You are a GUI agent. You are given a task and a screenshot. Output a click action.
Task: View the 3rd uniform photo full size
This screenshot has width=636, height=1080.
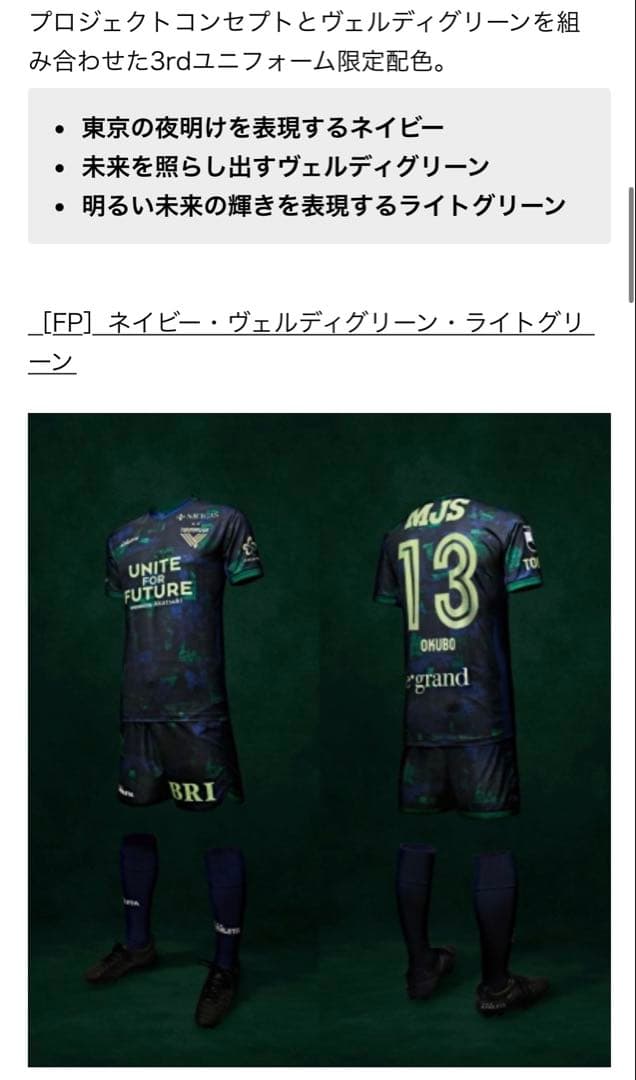coord(319,739)
